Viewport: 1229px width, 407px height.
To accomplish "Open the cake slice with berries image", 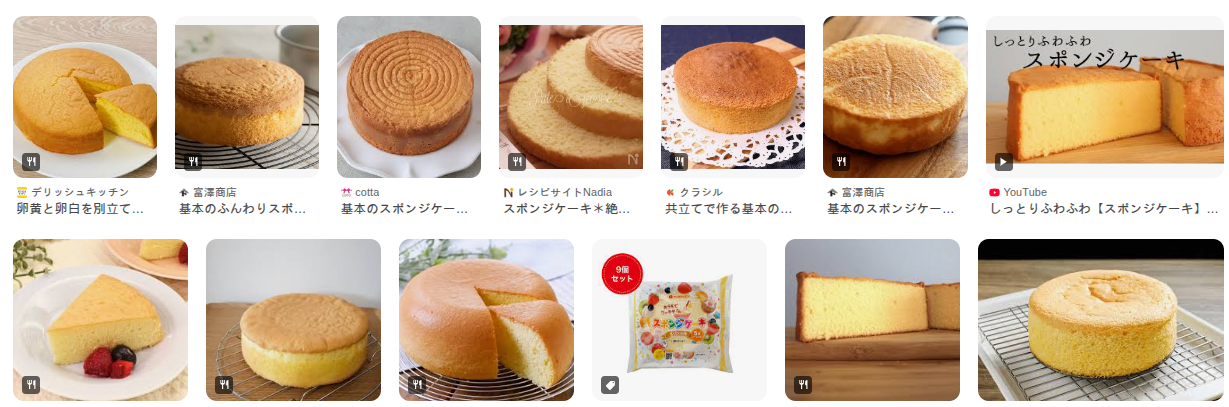I will tap(100, 320).
